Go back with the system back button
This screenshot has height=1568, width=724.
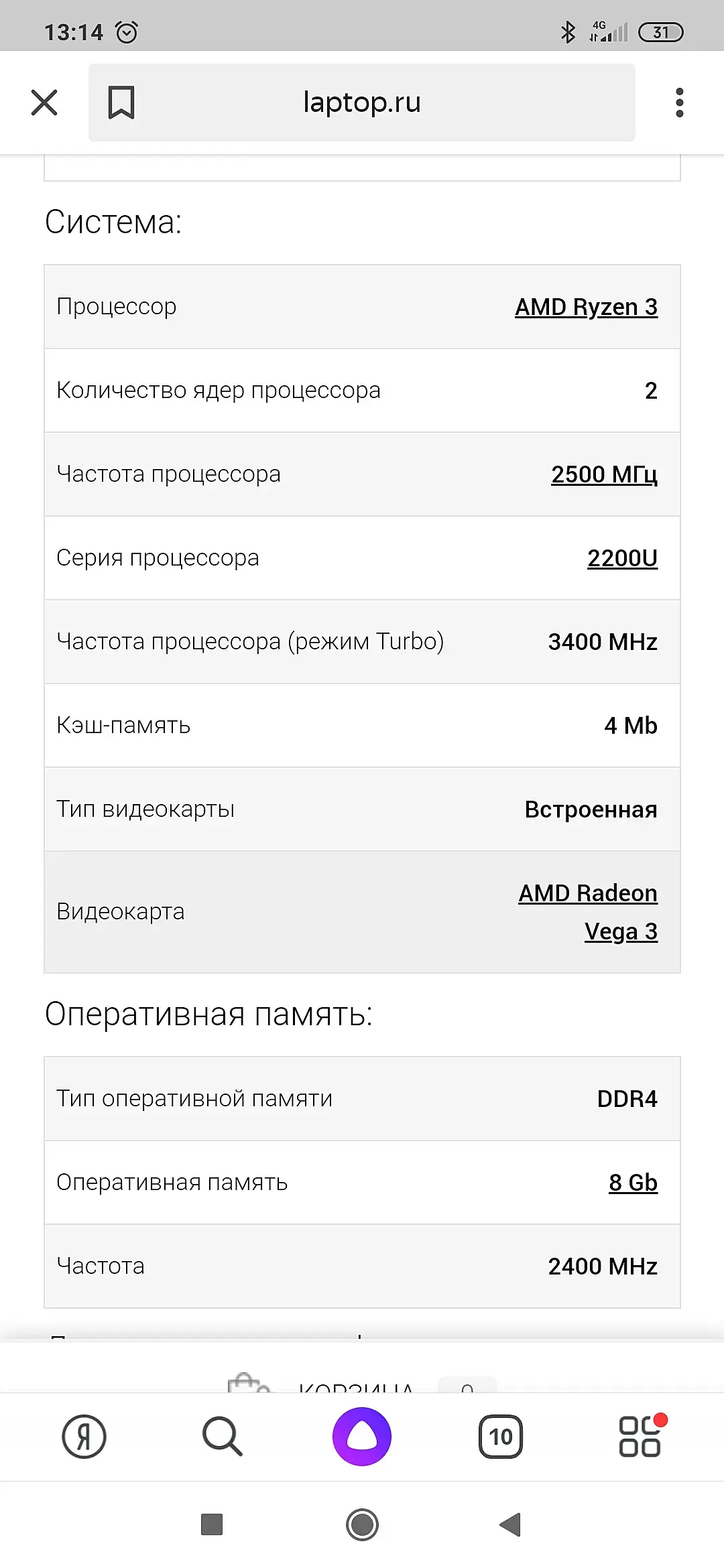click(511, 1524)
